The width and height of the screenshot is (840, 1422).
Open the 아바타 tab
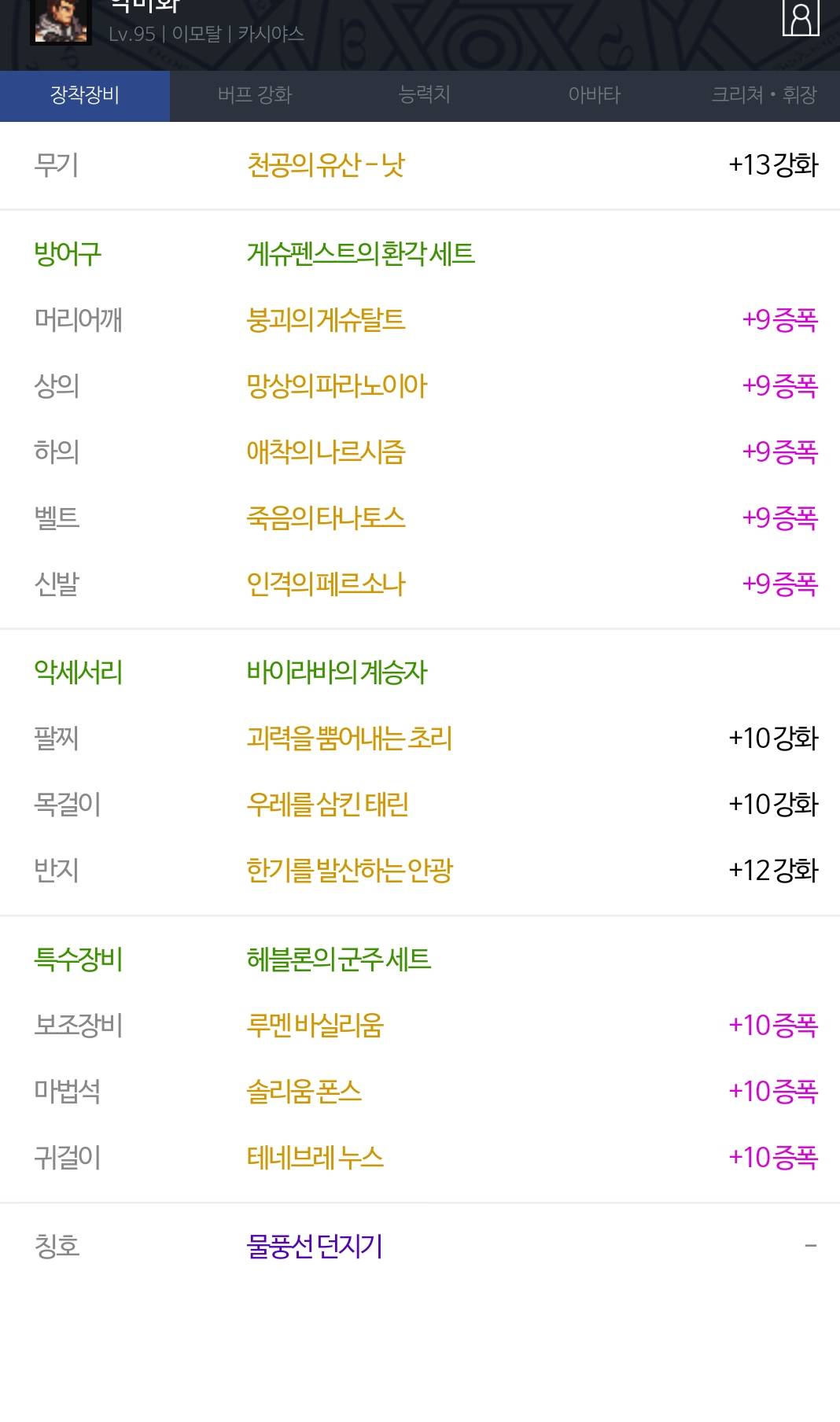pos(595,96)
